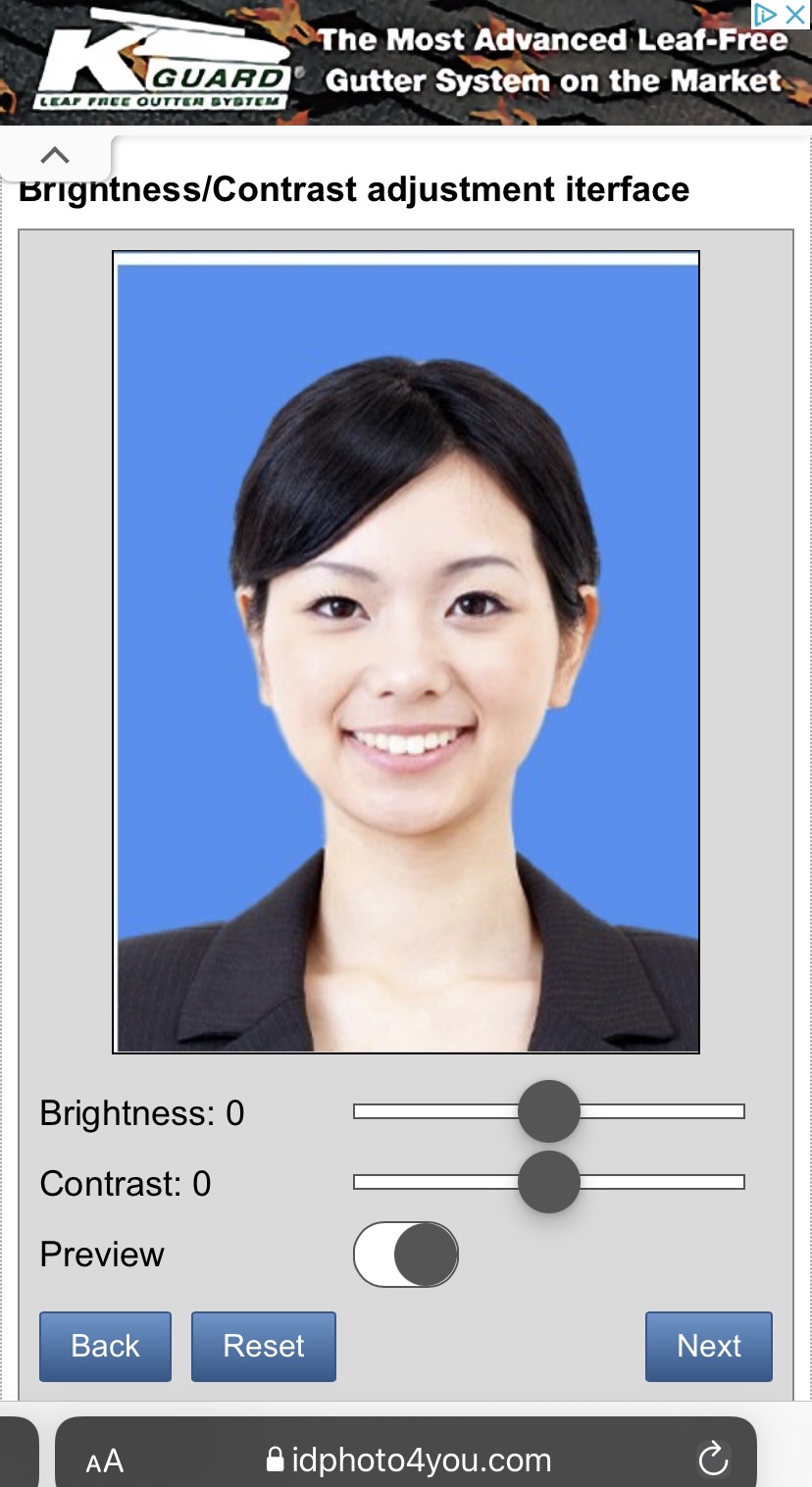Open Safari's AA text size menu
Screen dimensions: 812x1487
pos(104,1461)
